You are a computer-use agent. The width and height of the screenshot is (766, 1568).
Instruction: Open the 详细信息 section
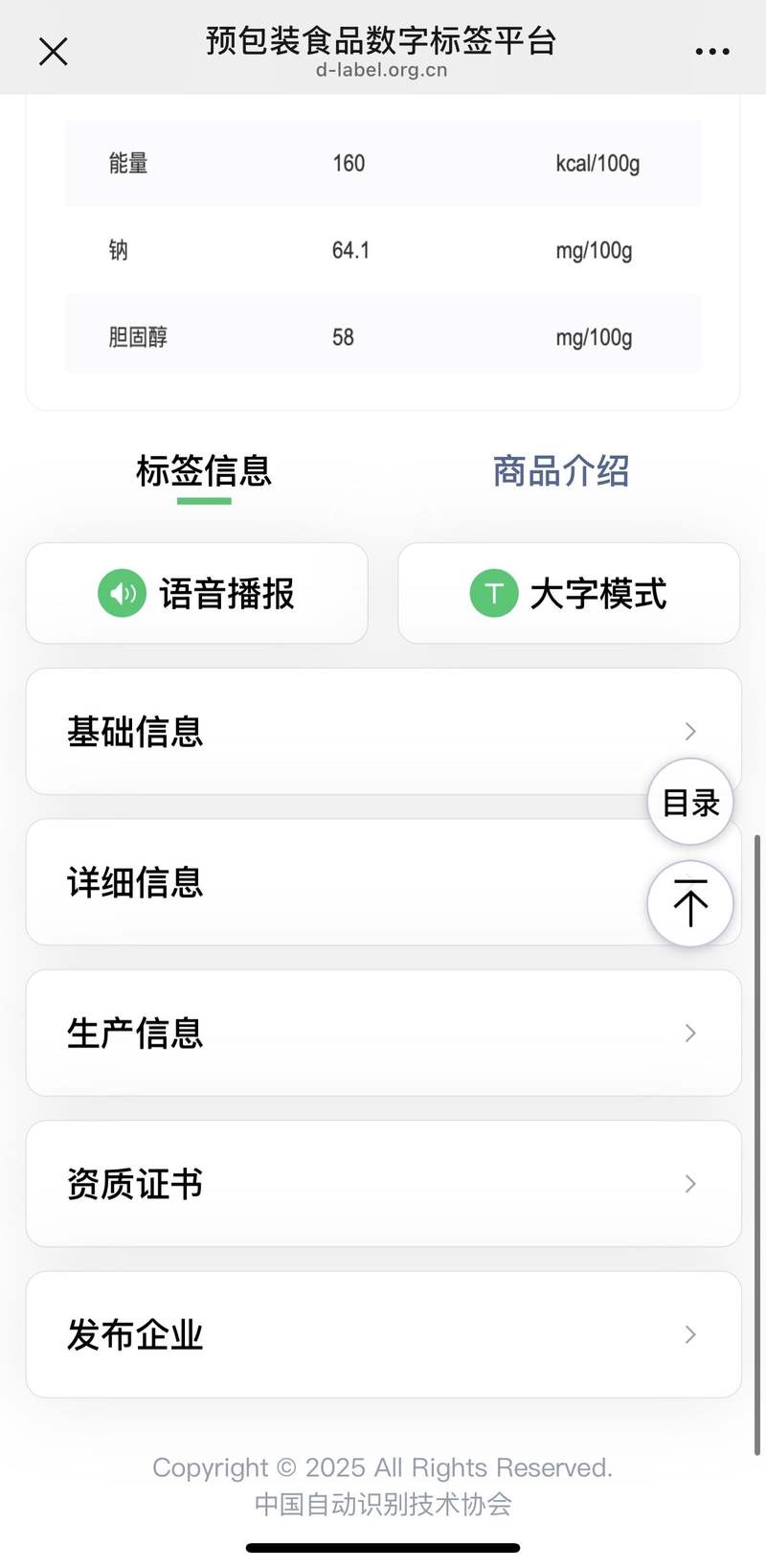pos(383,882)
